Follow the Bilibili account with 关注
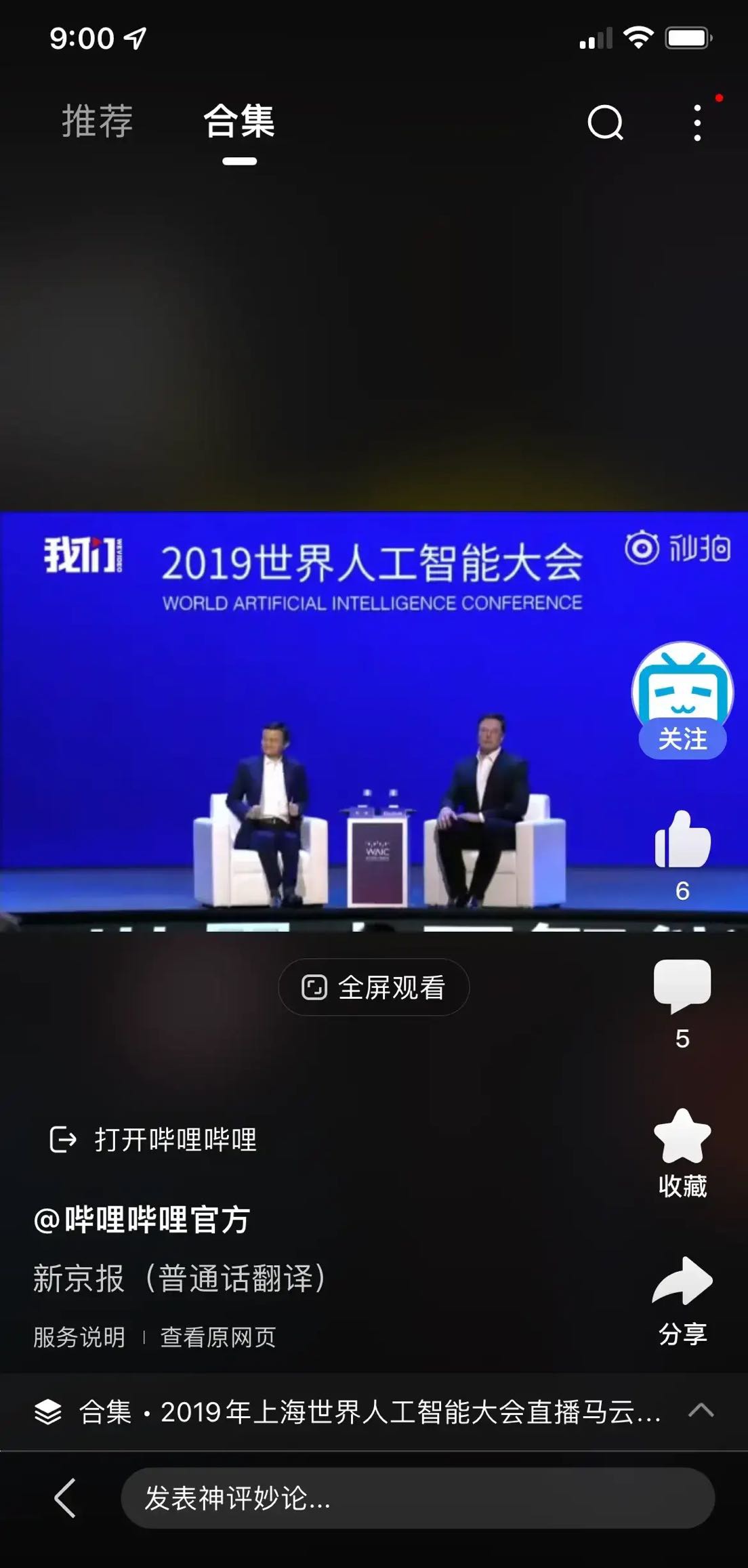Screen dimensions: 748x1568 click(682, 739)
